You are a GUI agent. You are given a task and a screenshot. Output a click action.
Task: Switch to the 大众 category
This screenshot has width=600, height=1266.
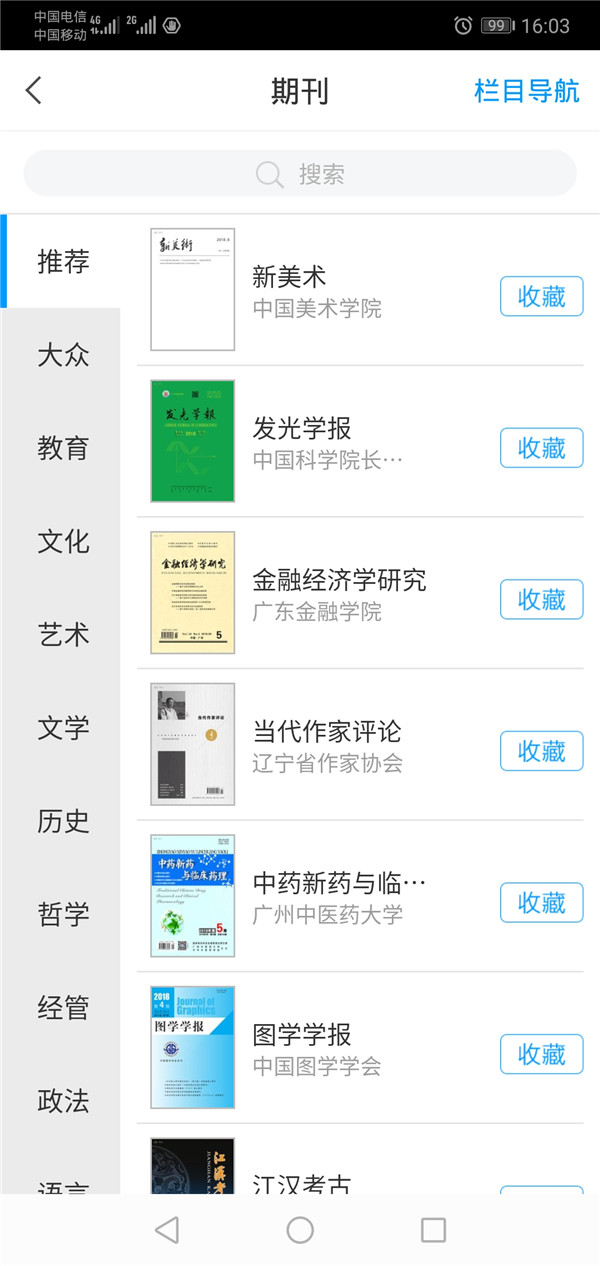(x=63, y=355)
